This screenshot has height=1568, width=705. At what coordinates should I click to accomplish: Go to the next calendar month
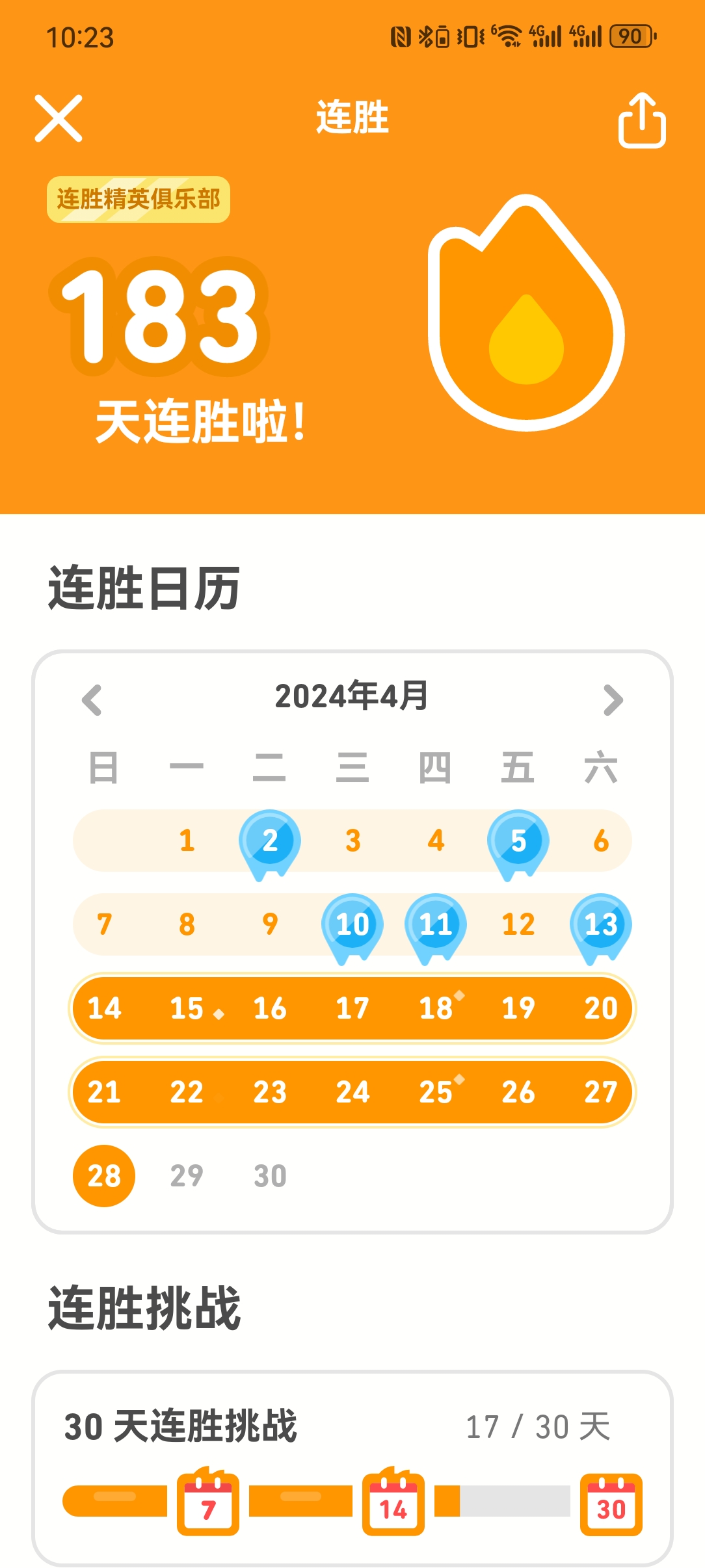613,700
